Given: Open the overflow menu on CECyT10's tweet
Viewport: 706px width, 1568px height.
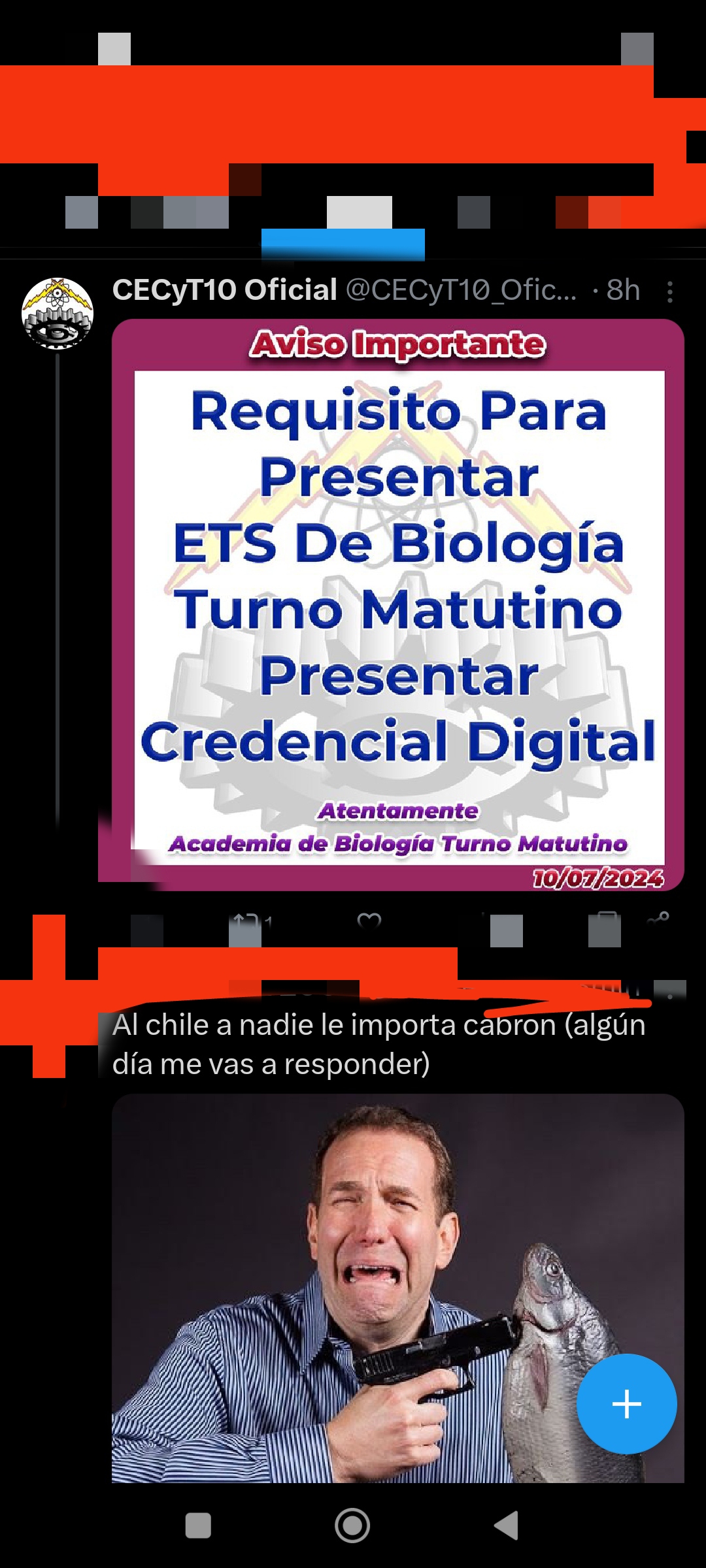Looking at the screenshot, I should click(669, 291).
